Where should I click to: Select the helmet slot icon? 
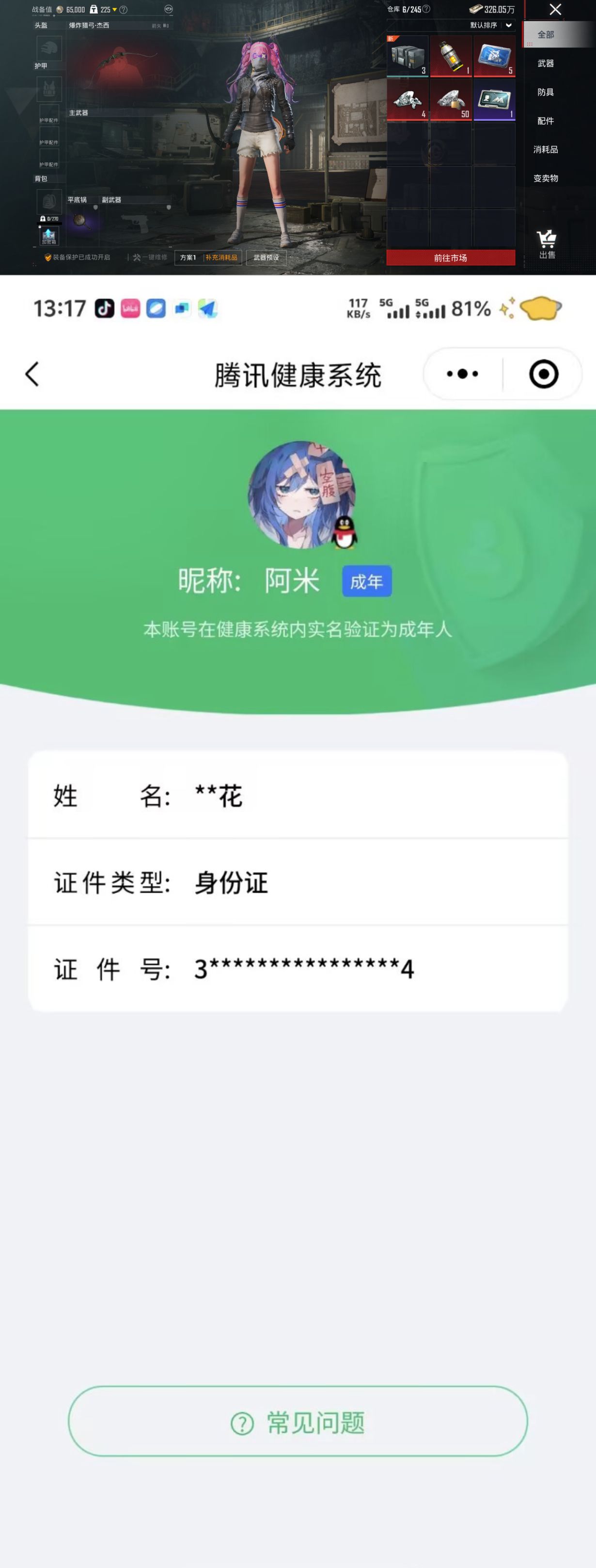coord(50,48)
